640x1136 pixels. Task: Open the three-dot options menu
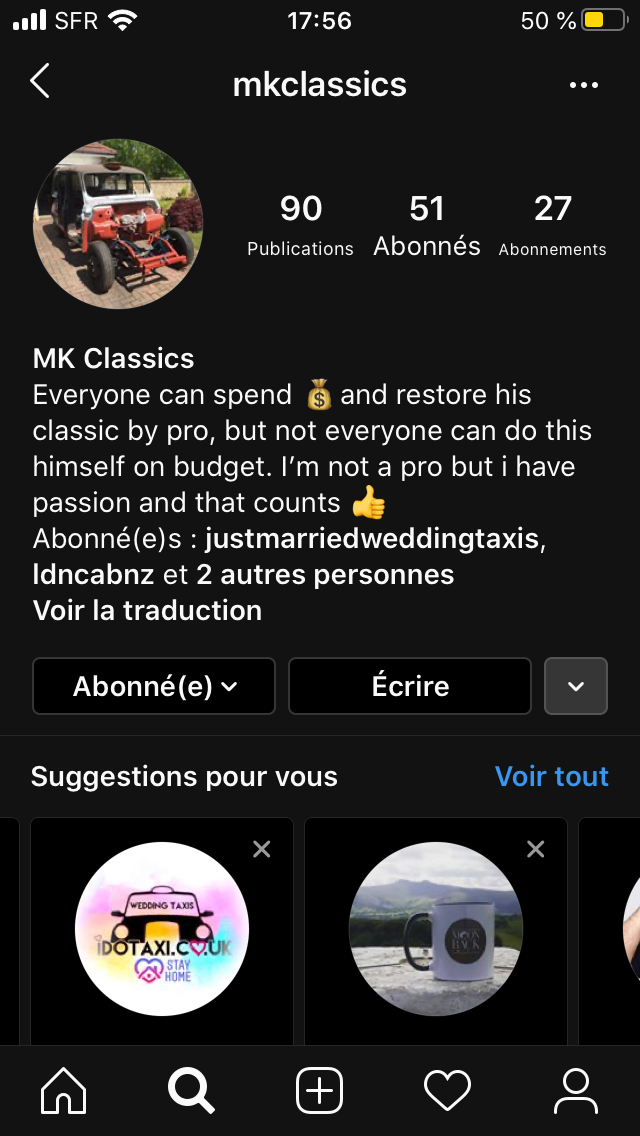coord(583,85)
